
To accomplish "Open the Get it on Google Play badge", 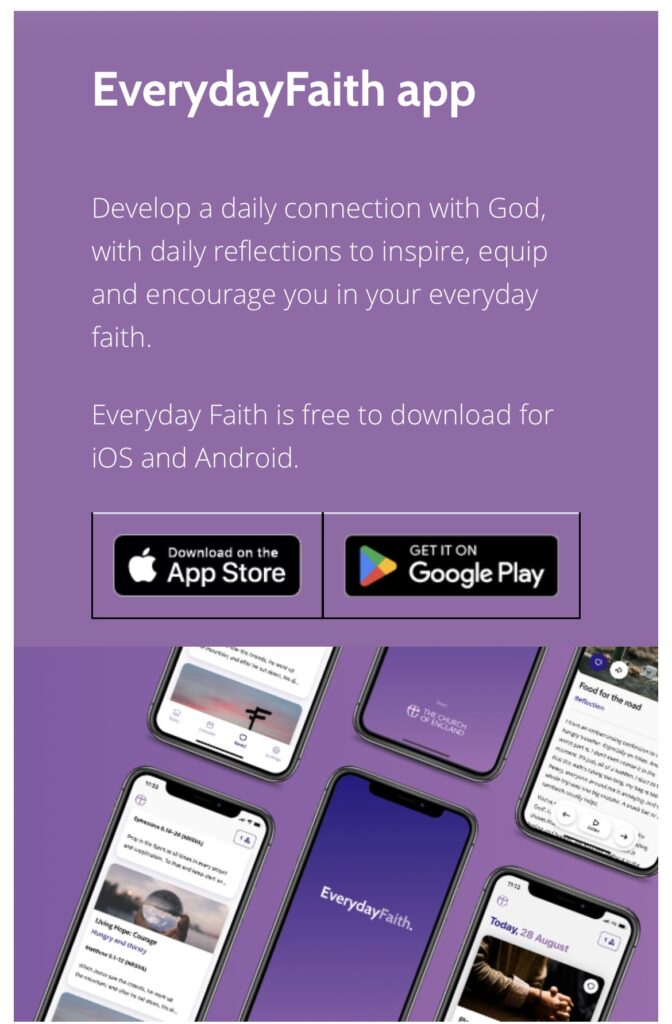I will [451, 566].
